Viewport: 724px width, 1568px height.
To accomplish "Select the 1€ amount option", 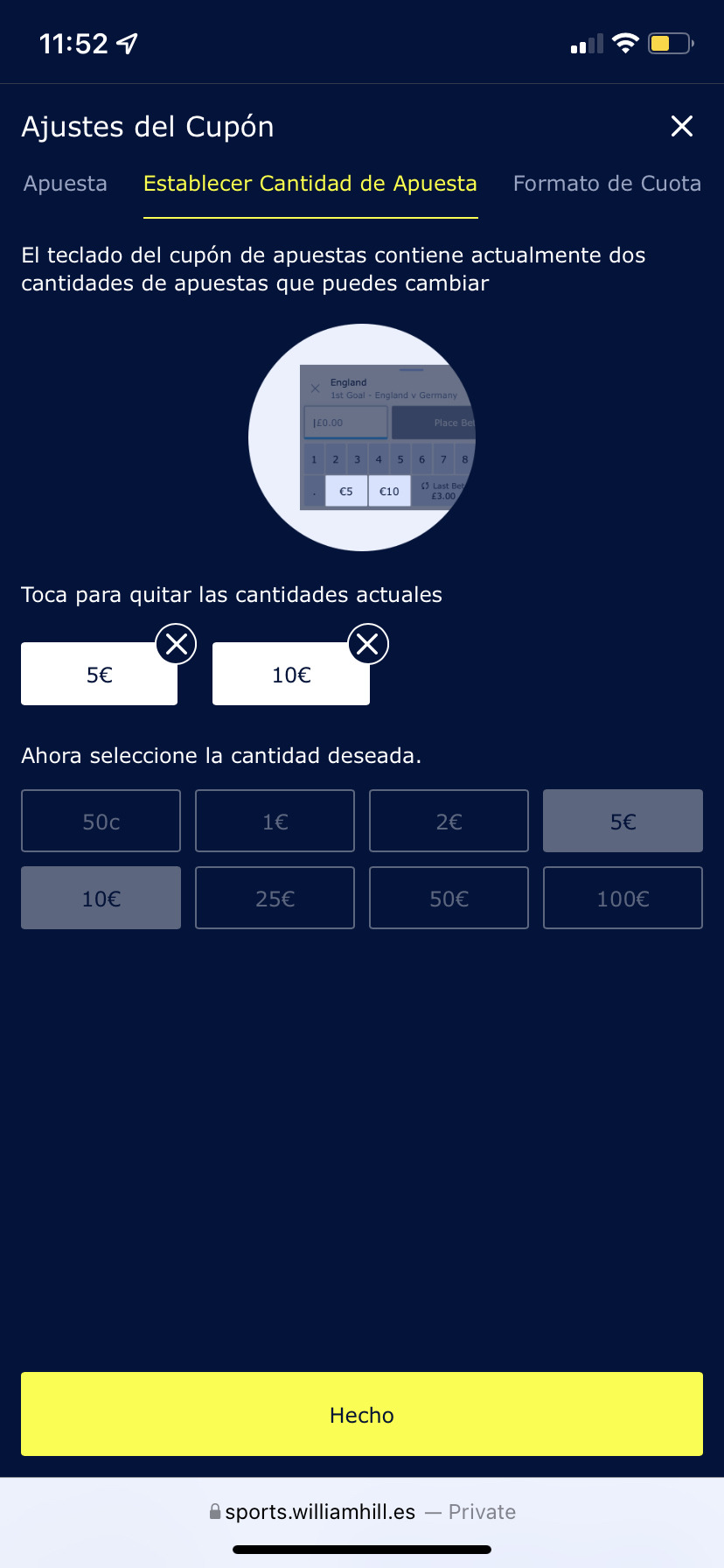I will [x=275, y=821].
